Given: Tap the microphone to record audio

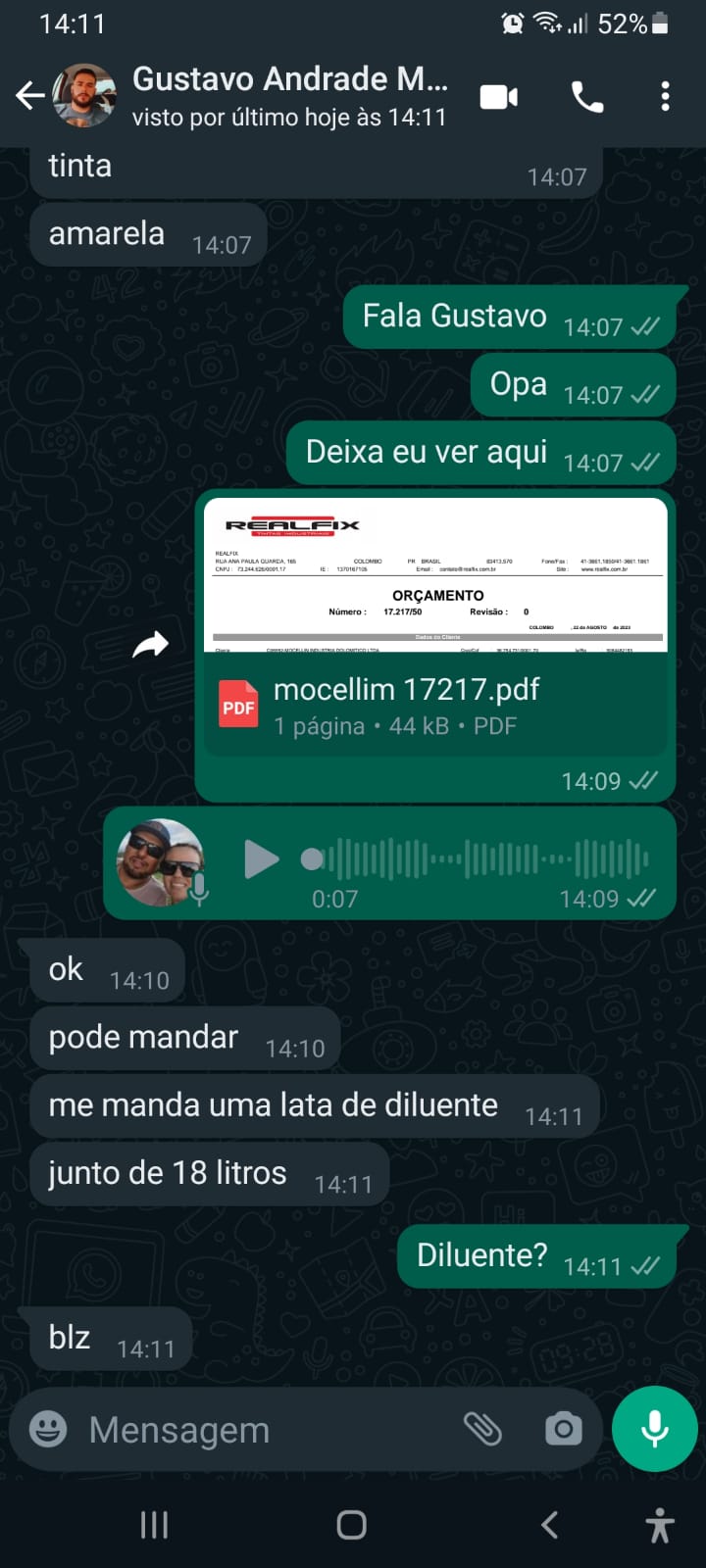Looking at the screenshot, I should point(654,1430).
